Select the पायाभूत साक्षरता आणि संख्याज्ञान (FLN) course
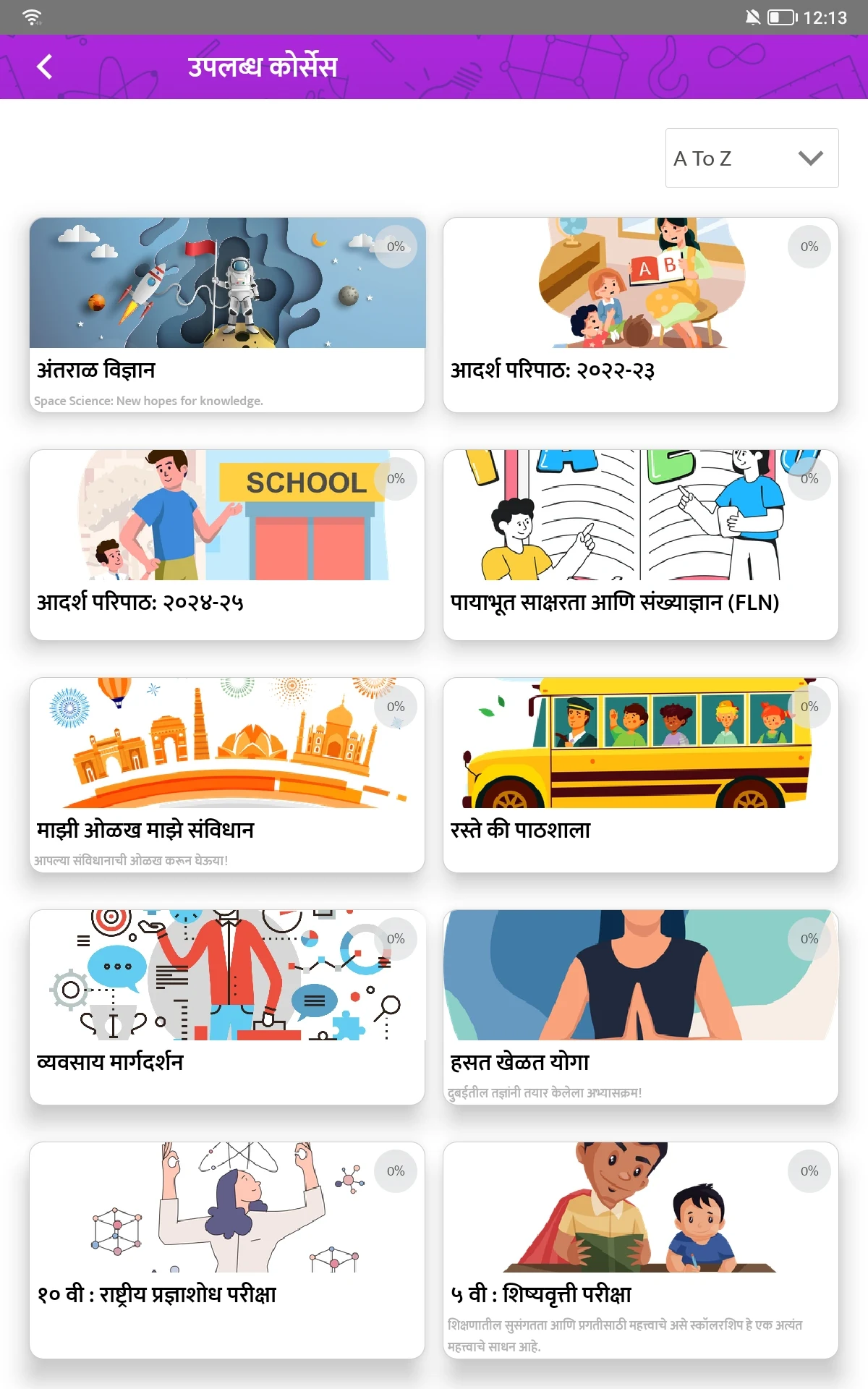868x1389 pixels. coord(641,545)
